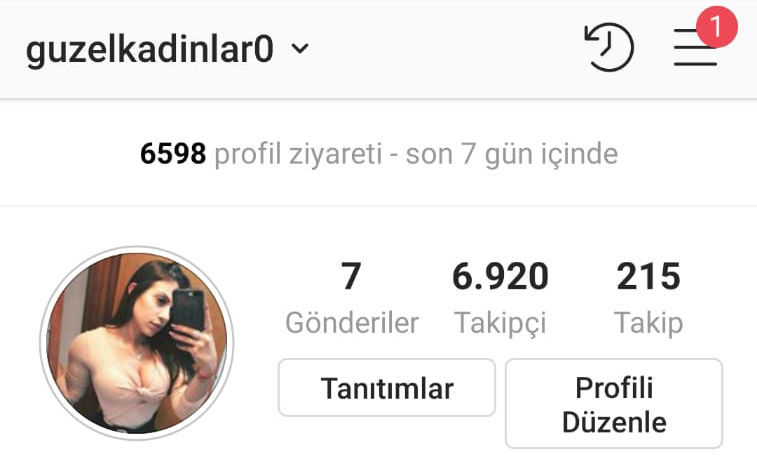The width and height of the screenshot is (757, 466).
Task: Open the account switcher next to guzelkadinlar0
Action: 299,48
